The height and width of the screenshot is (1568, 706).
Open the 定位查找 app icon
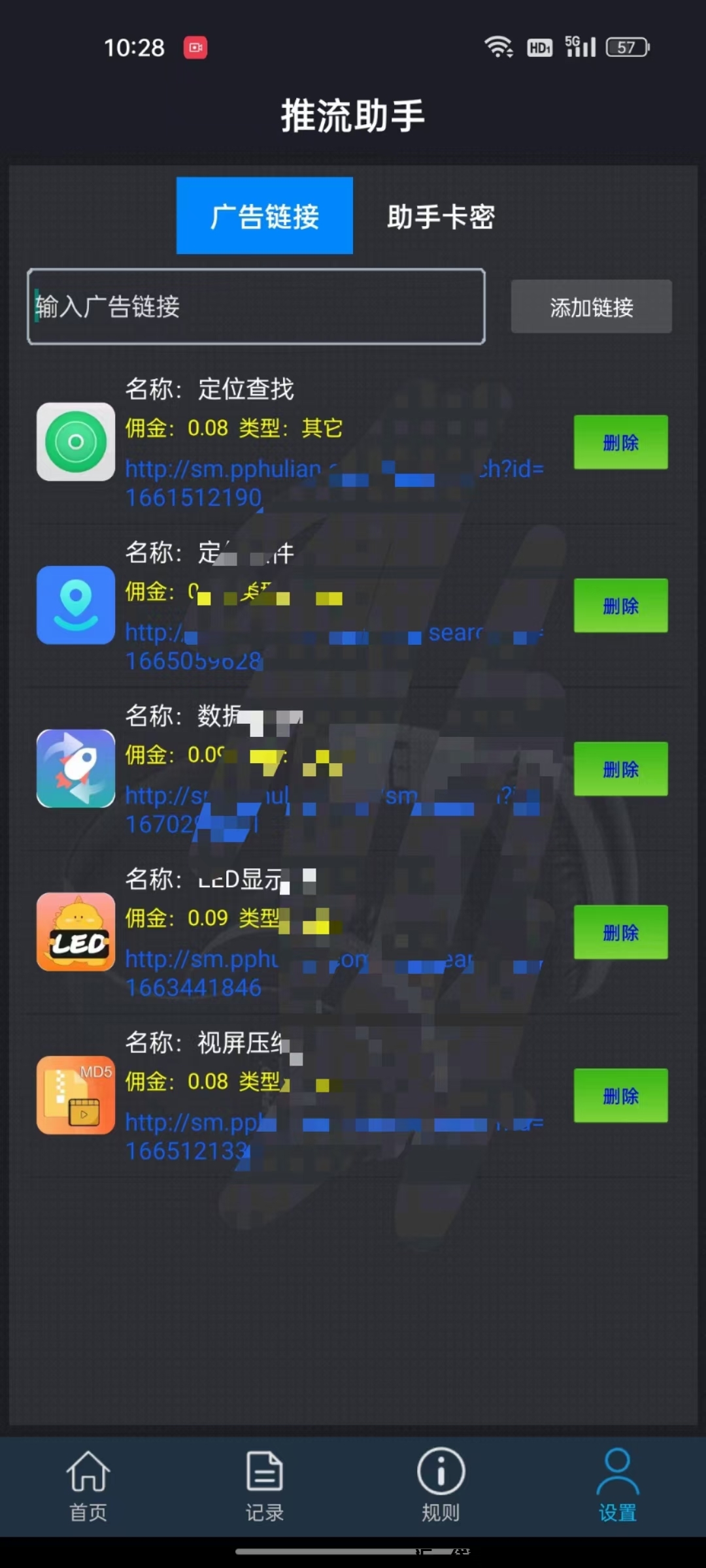coord(75,442)
